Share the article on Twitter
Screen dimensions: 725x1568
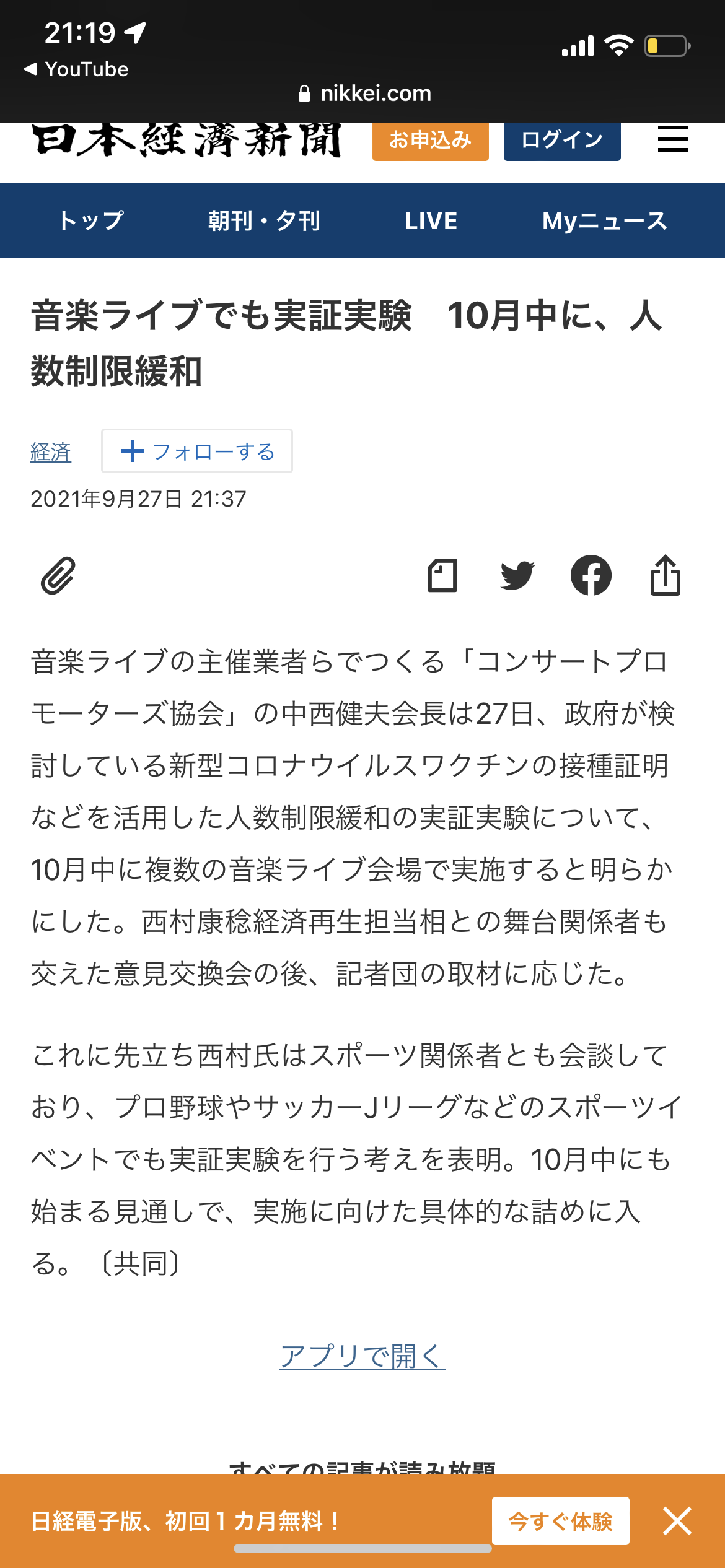(517, 575)
